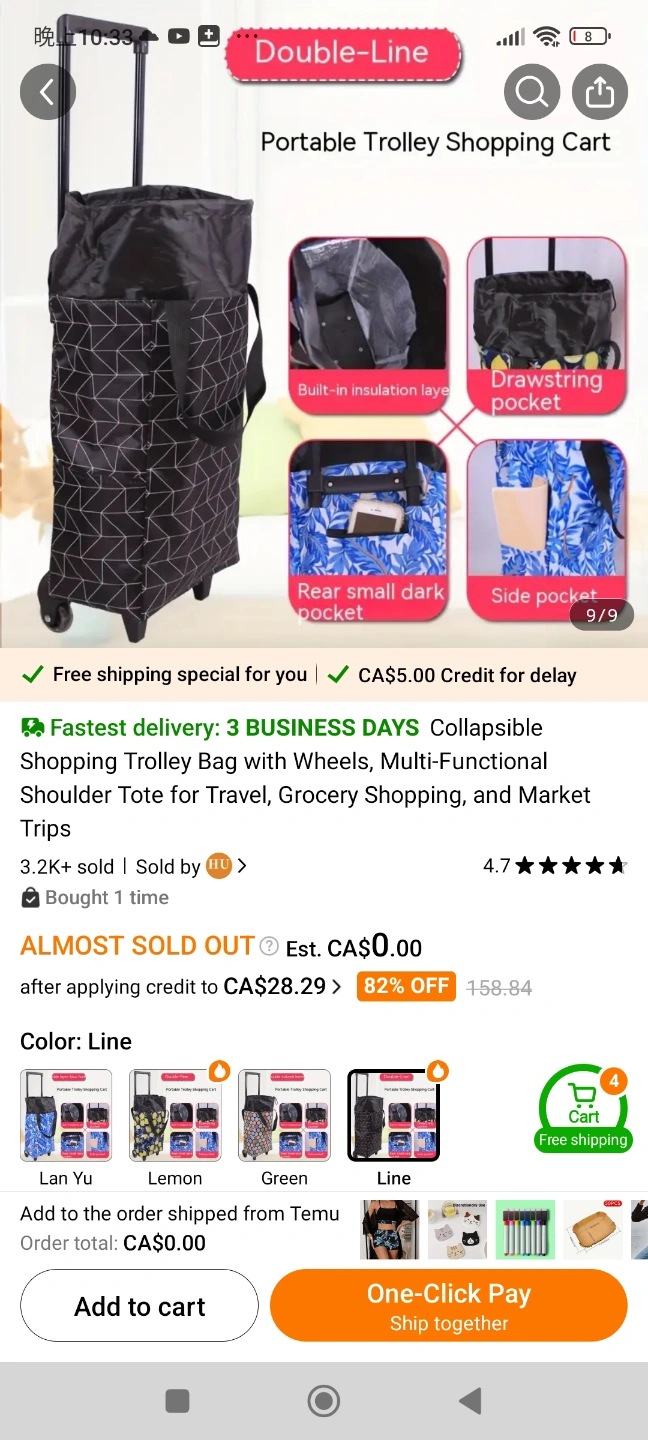Tap the system back triangle
This screenshot has height=1440, width=648.
(x=470, y=1401)
